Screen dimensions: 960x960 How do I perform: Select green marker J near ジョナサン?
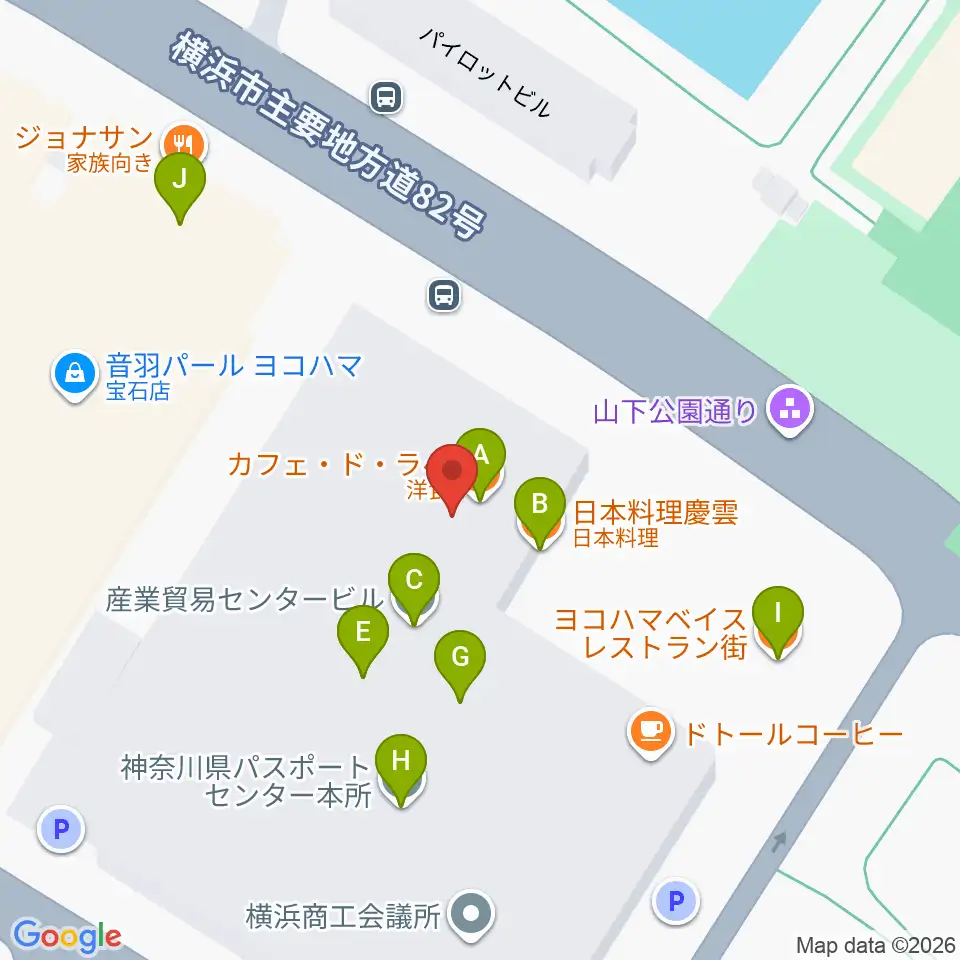tap(179, 186)
